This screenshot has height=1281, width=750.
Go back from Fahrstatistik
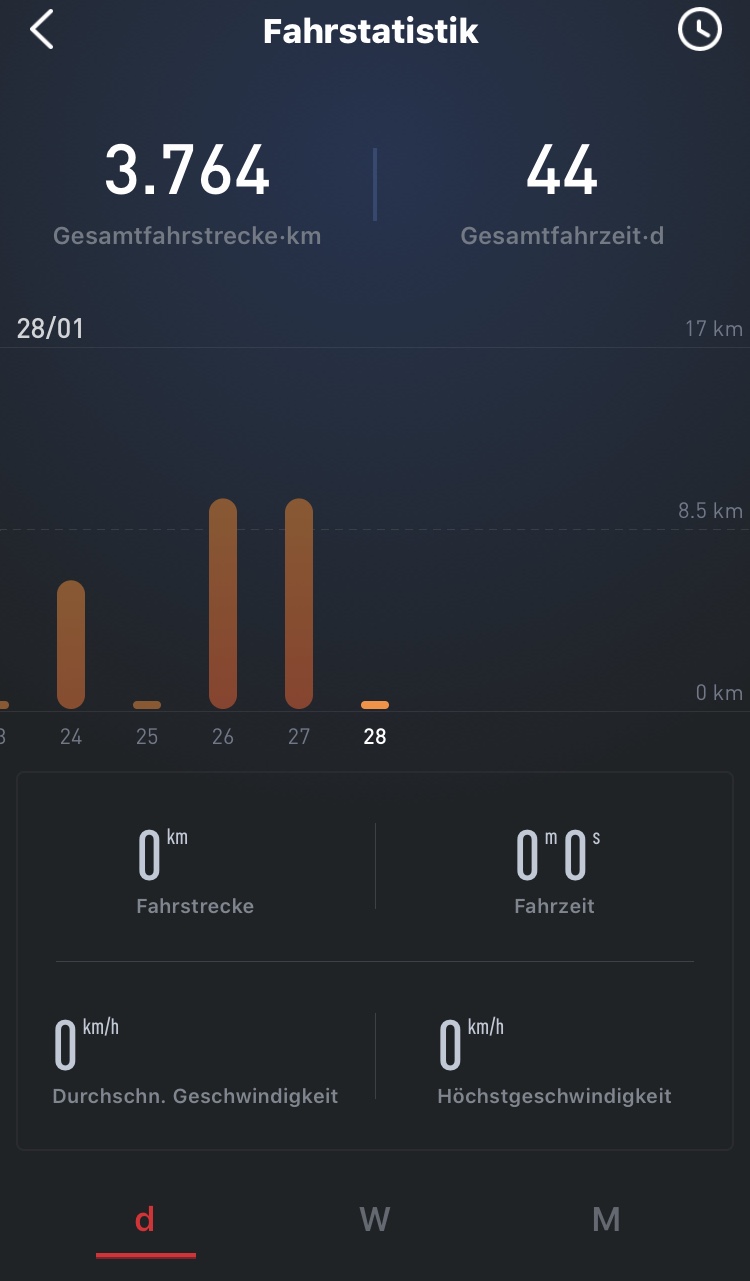click(41, 31)
